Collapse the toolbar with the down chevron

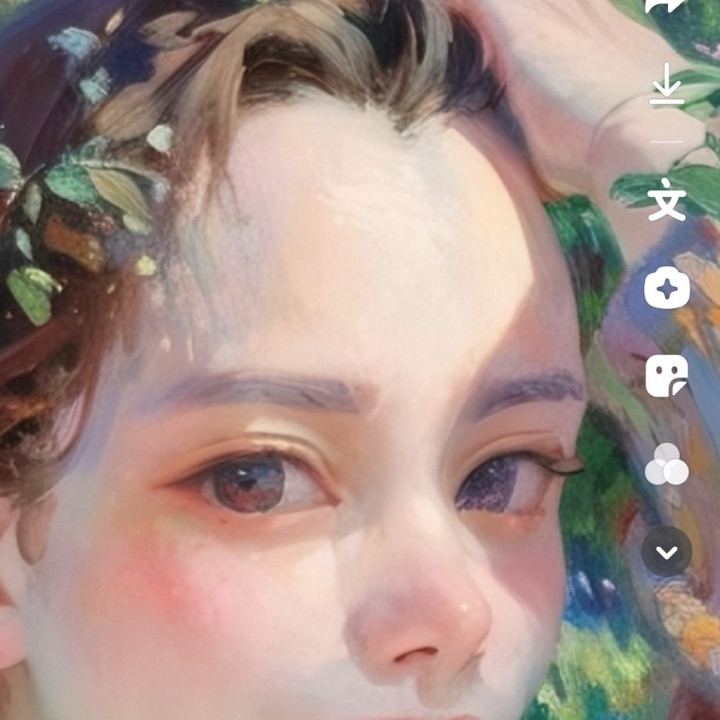[x=666, y=551]
